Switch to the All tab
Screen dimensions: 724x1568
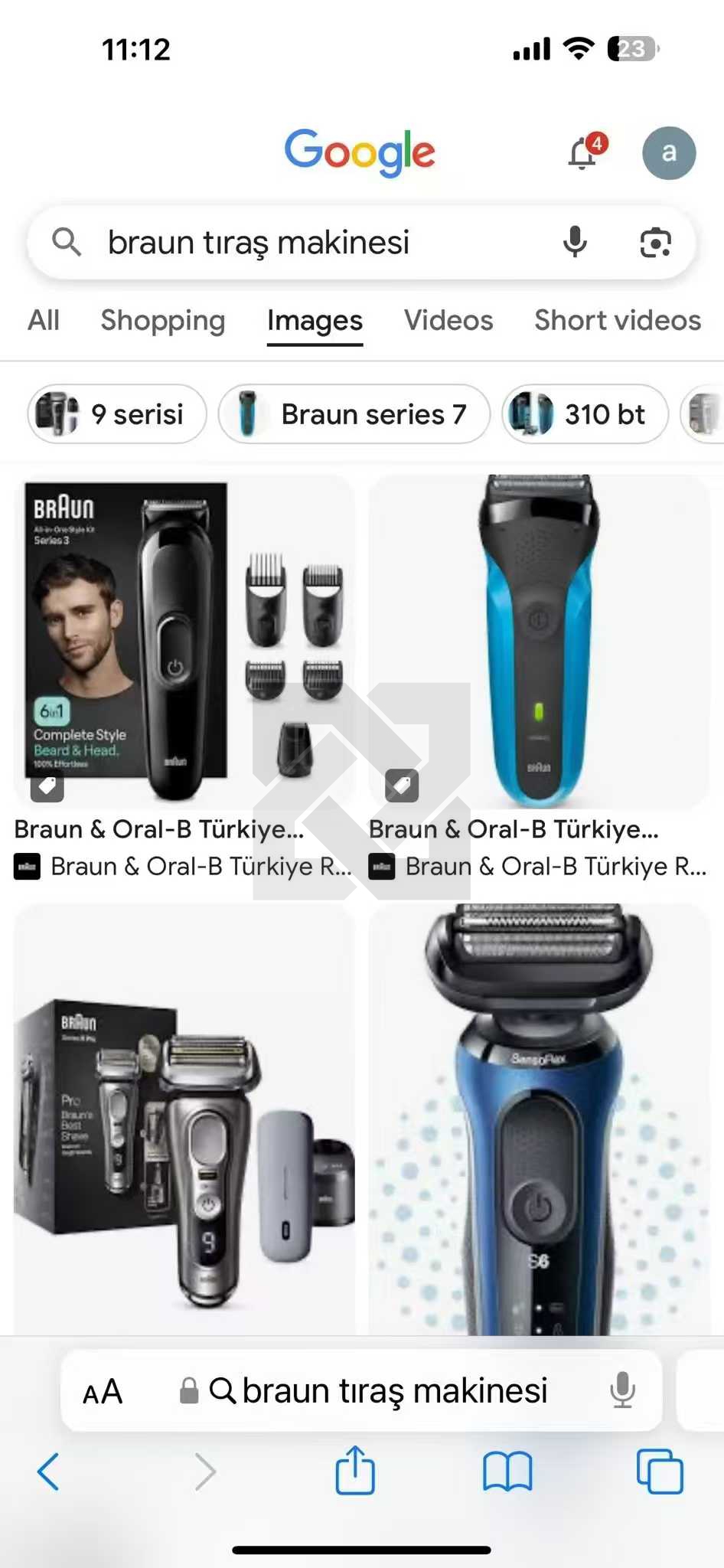pos(44,320)
